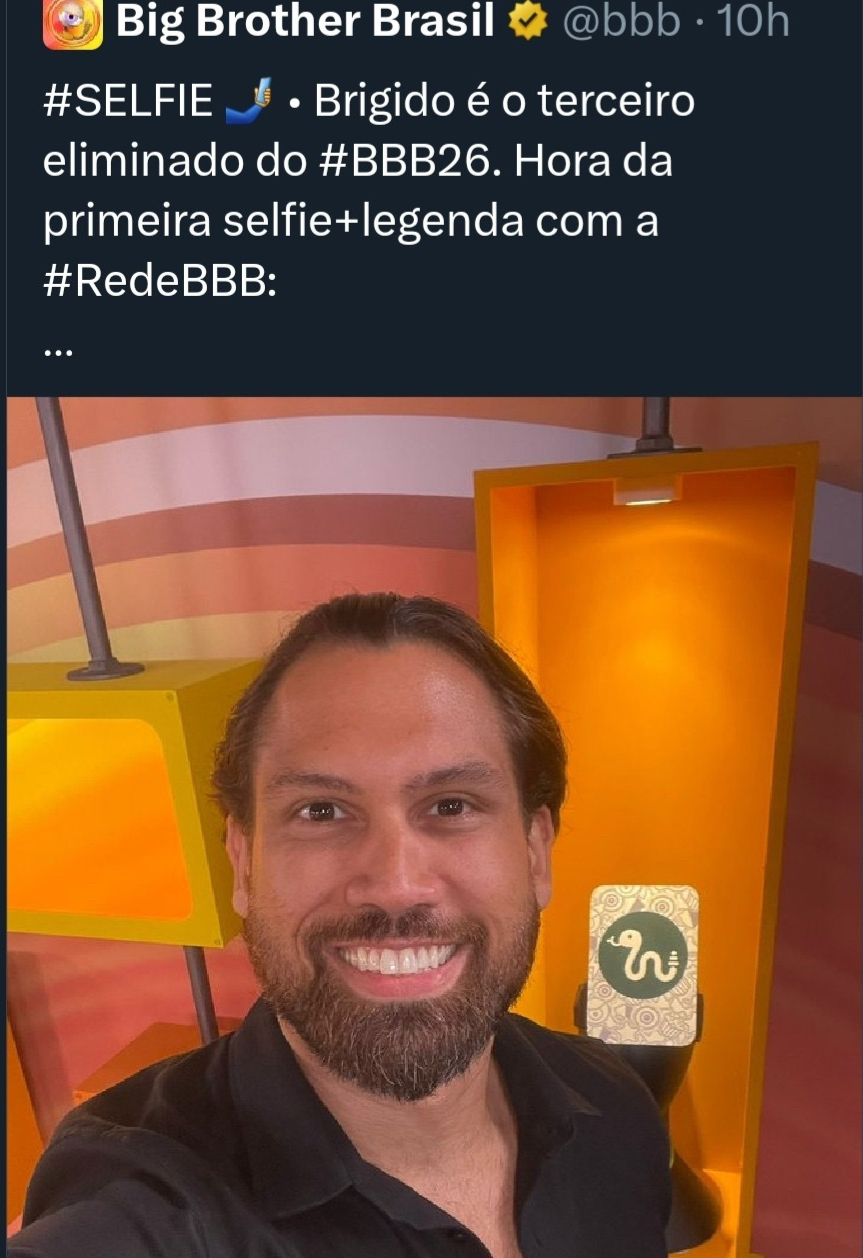Open the Big Brother Brasil account name
This screenshot has width=863, height=1258.
[x=304, y=22]
